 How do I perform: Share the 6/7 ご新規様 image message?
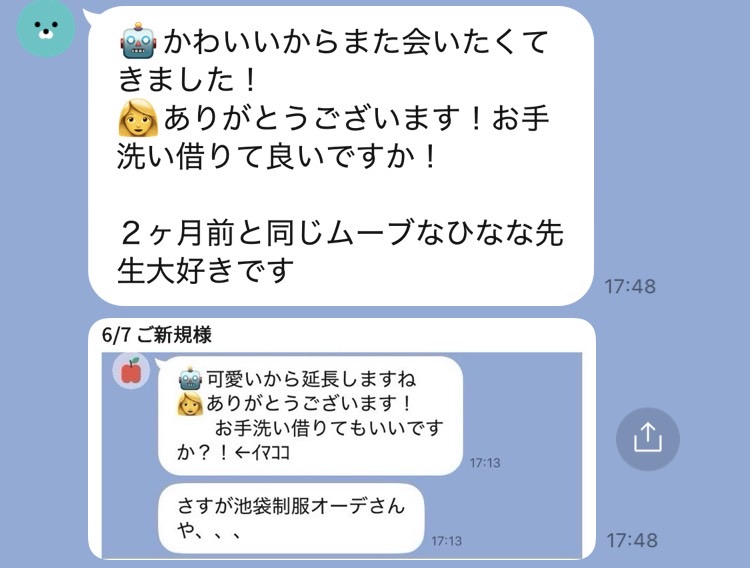click(647, 437)
